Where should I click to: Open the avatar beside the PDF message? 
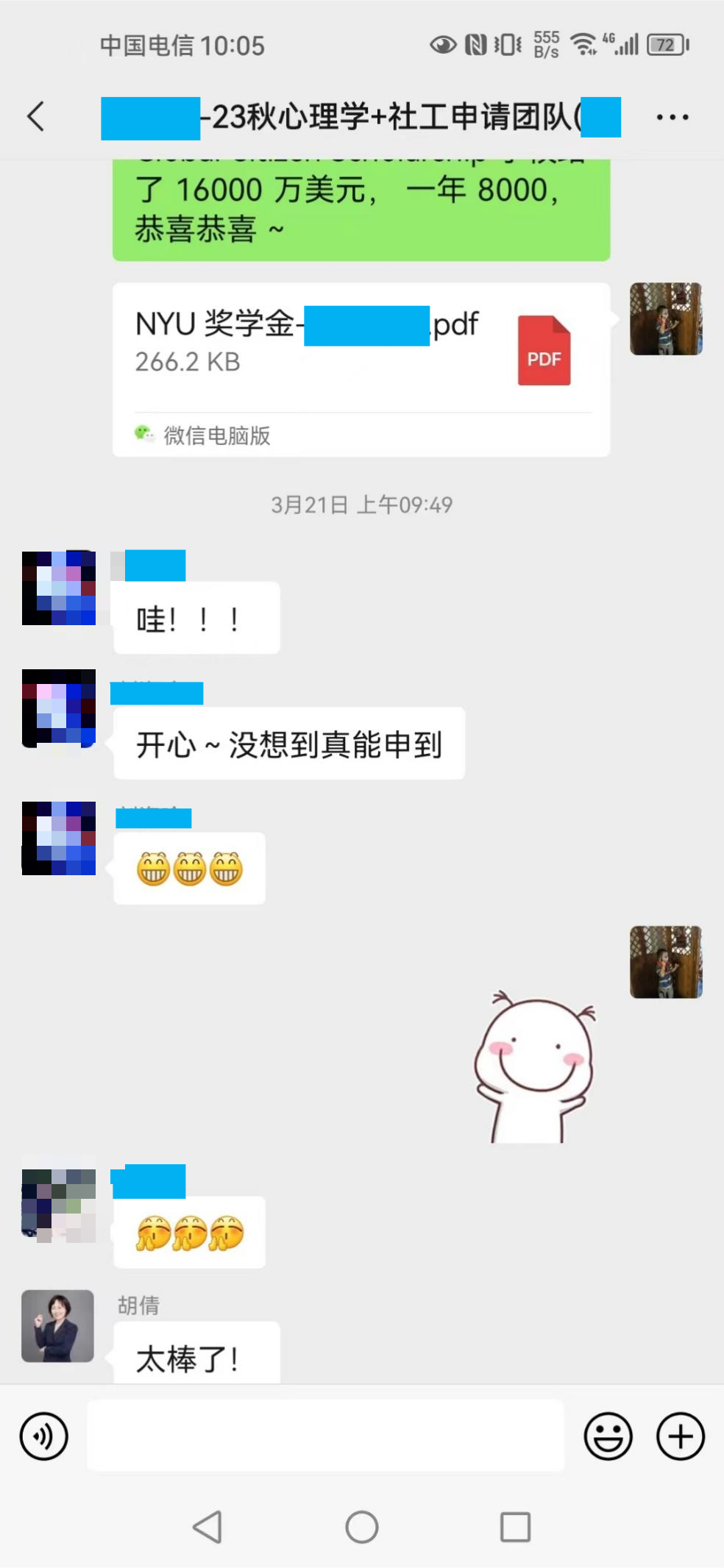(666, 319)
